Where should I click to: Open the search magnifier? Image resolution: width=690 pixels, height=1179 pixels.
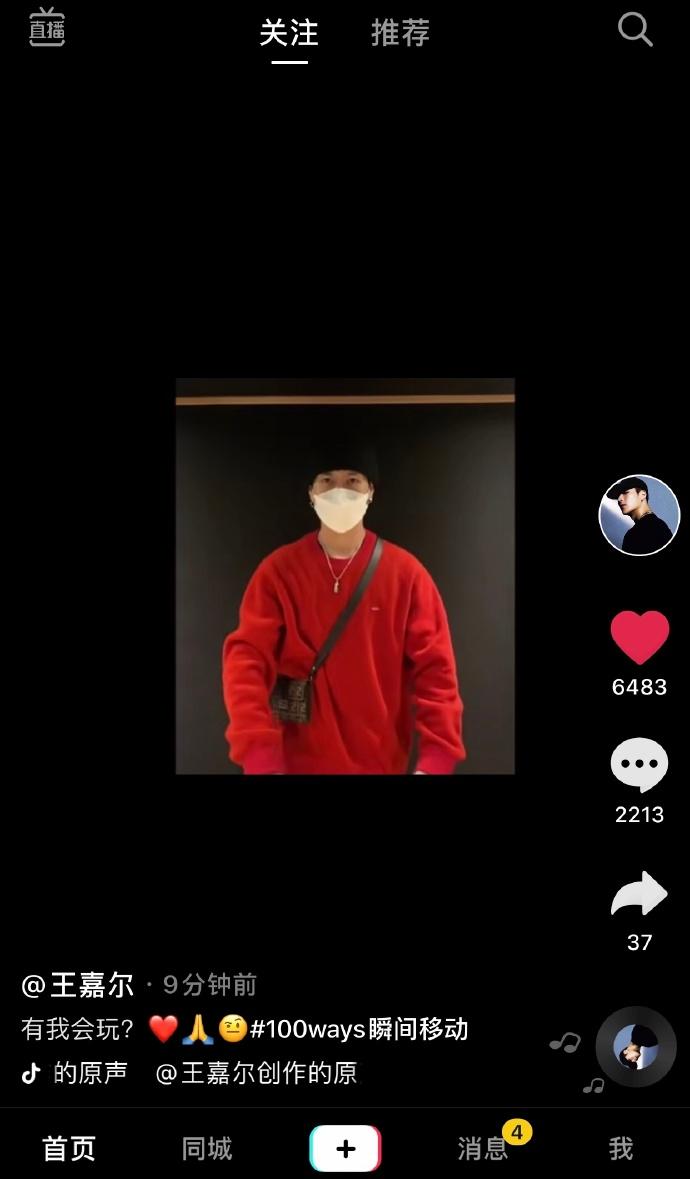pyautogui.click(x=635, y=30)
